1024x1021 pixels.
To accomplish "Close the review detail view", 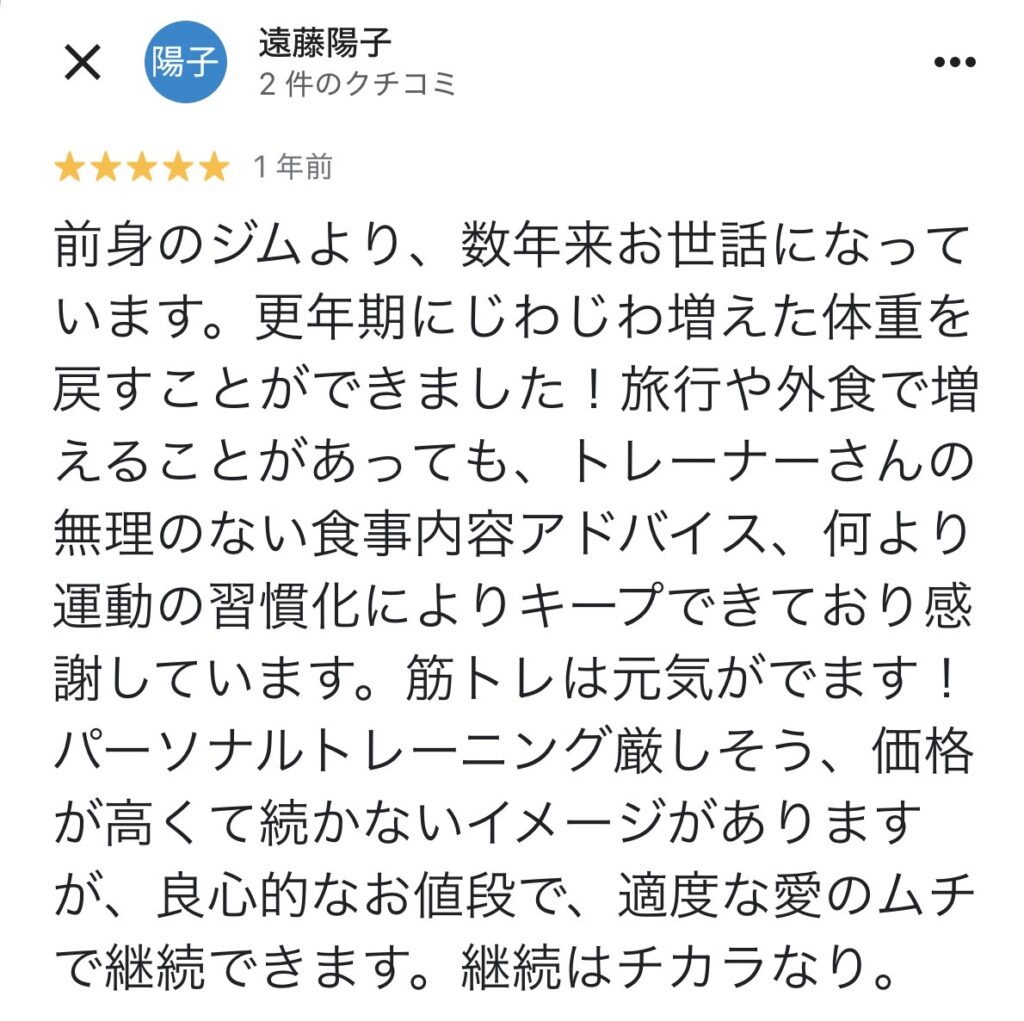I will tap(82, 63).
